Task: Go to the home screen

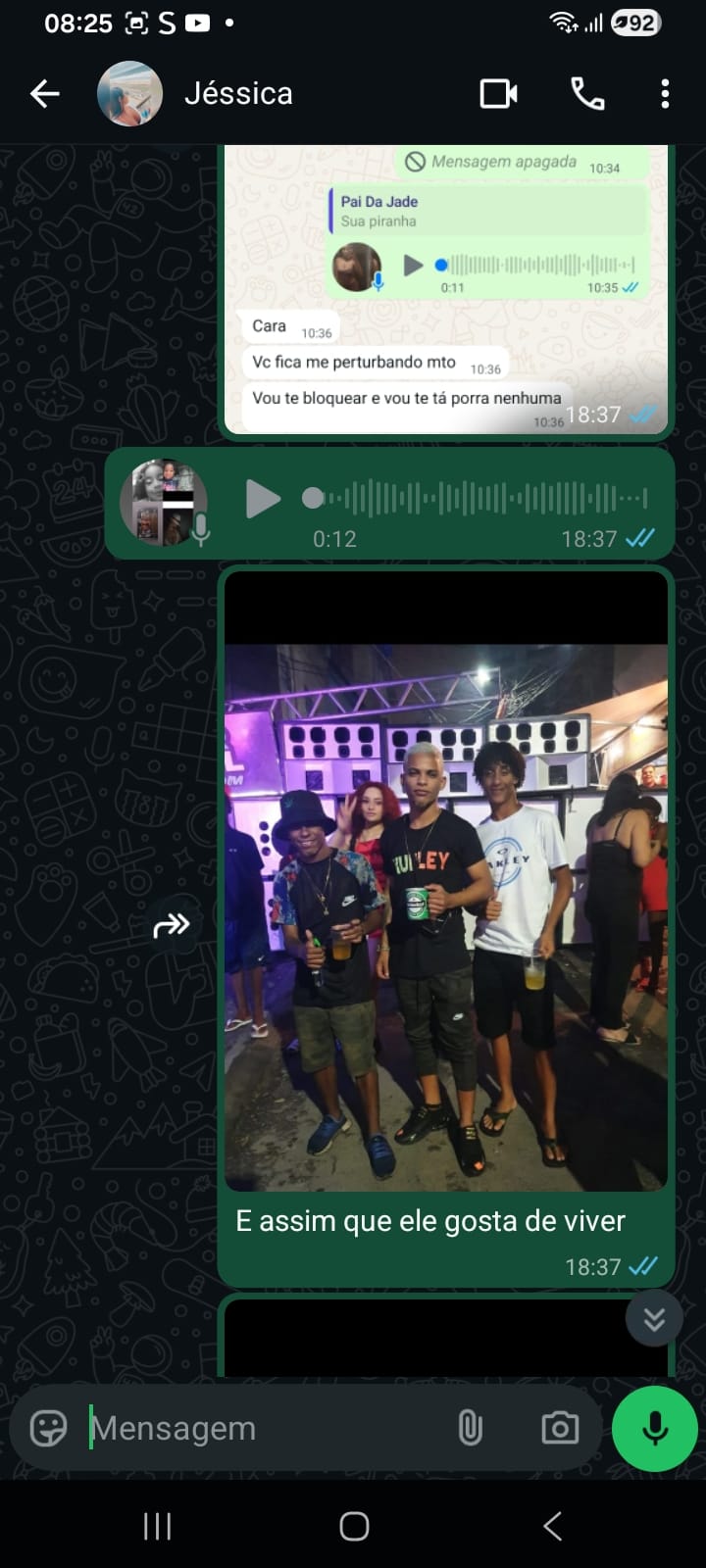Action: coord(353,1525)
